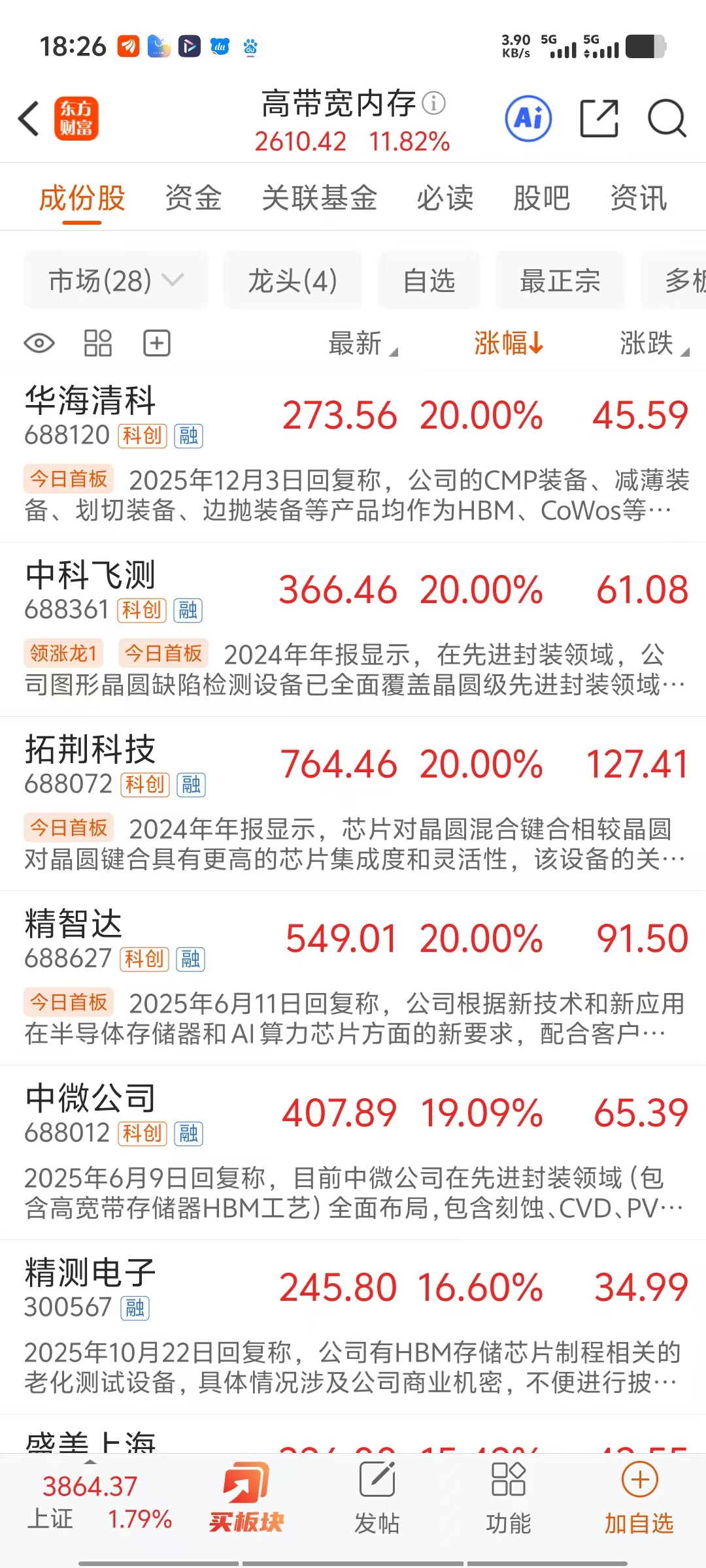706x1568 pixels.
Task: Expand the 市场(28) dropdown
Action: [116, 281]
